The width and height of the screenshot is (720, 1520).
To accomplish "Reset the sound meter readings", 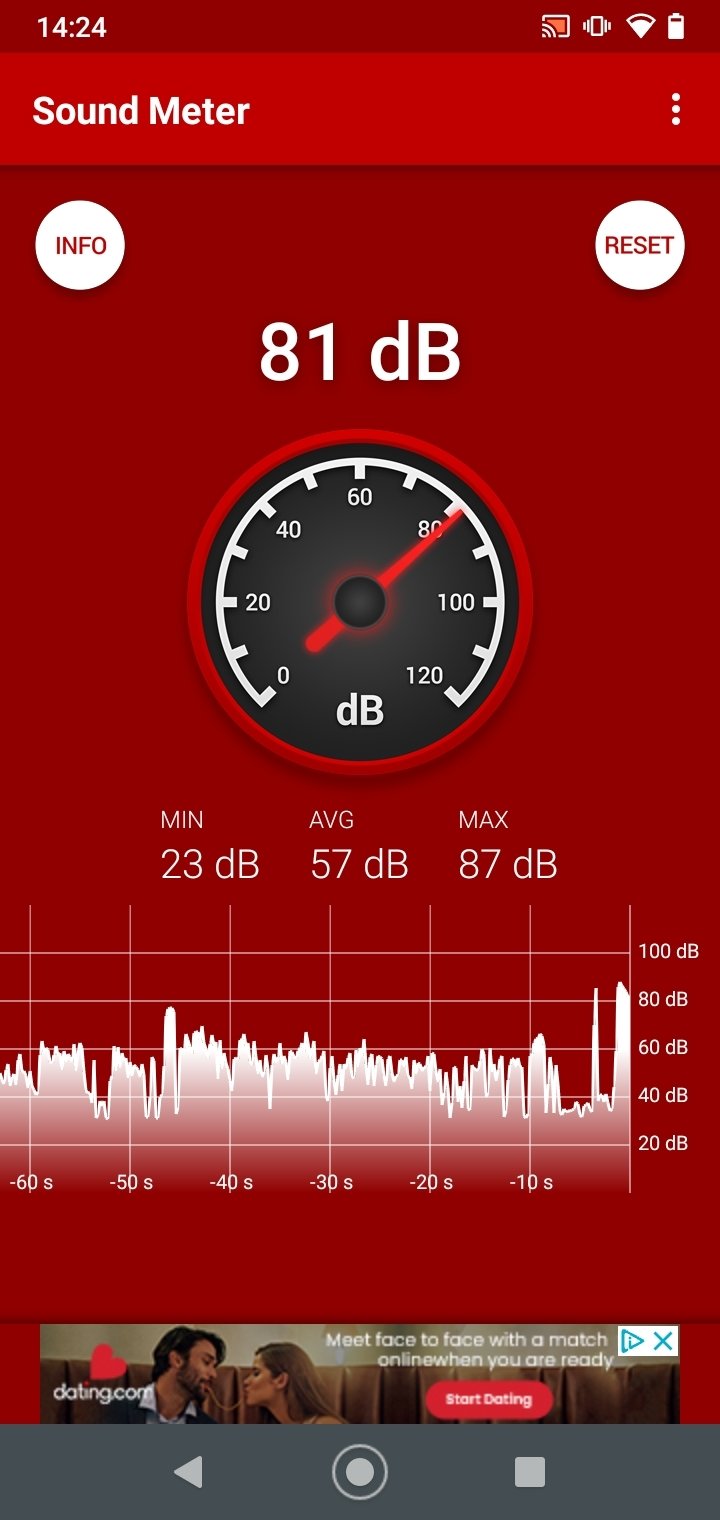I will [x=639, y=246].
